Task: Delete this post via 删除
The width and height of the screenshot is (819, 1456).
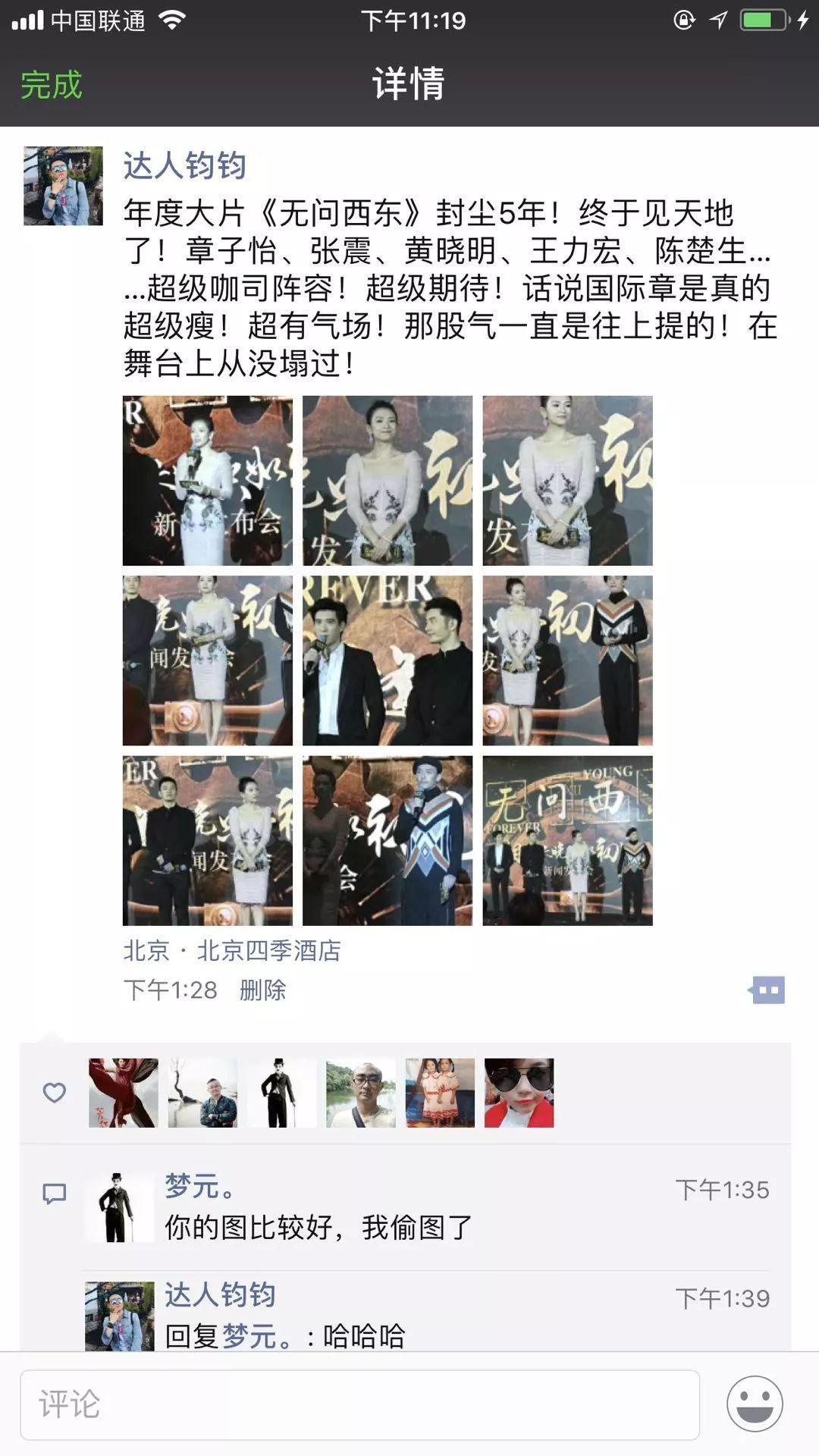Action: coord(262,990)
